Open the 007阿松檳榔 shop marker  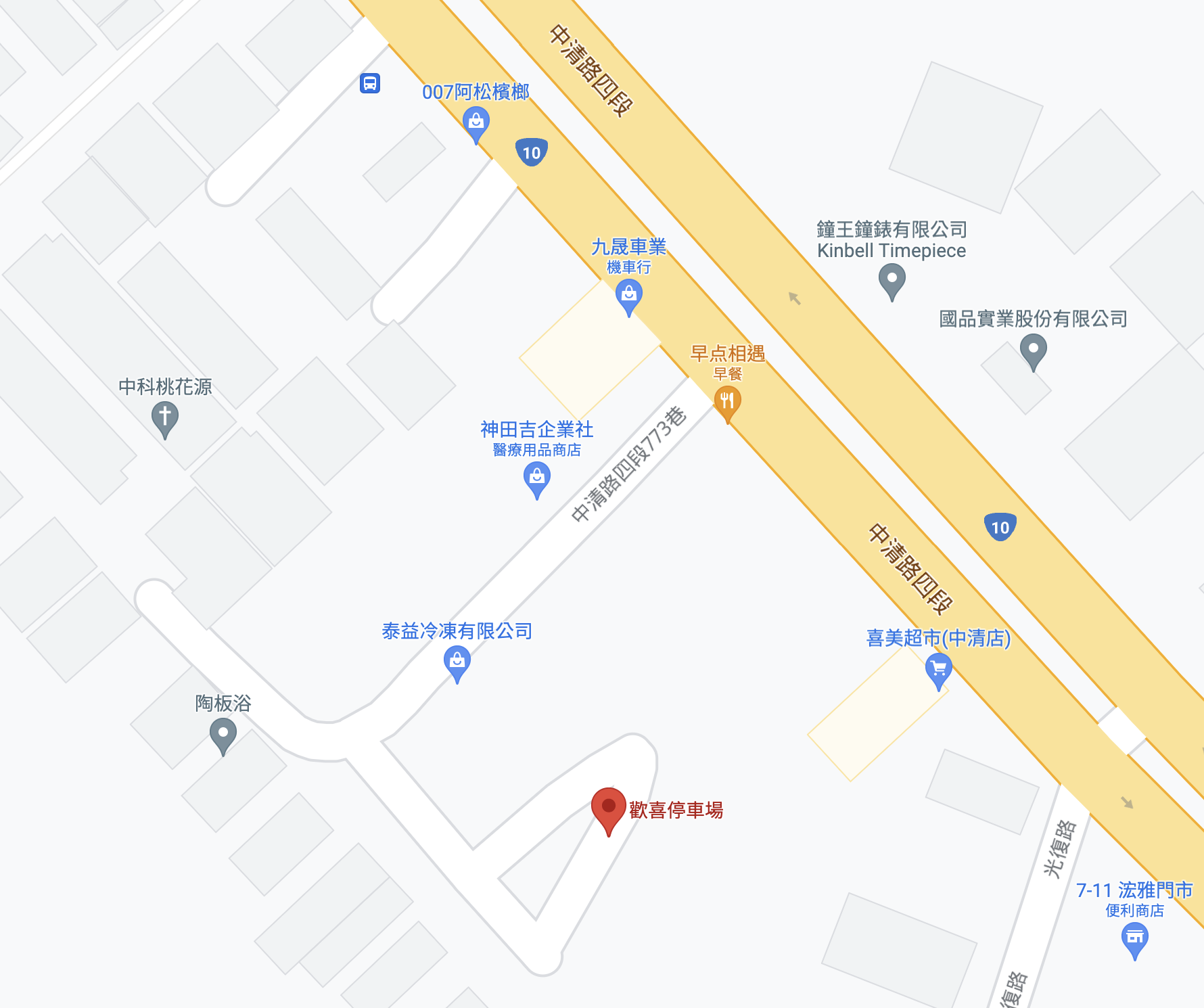point(476,123)
